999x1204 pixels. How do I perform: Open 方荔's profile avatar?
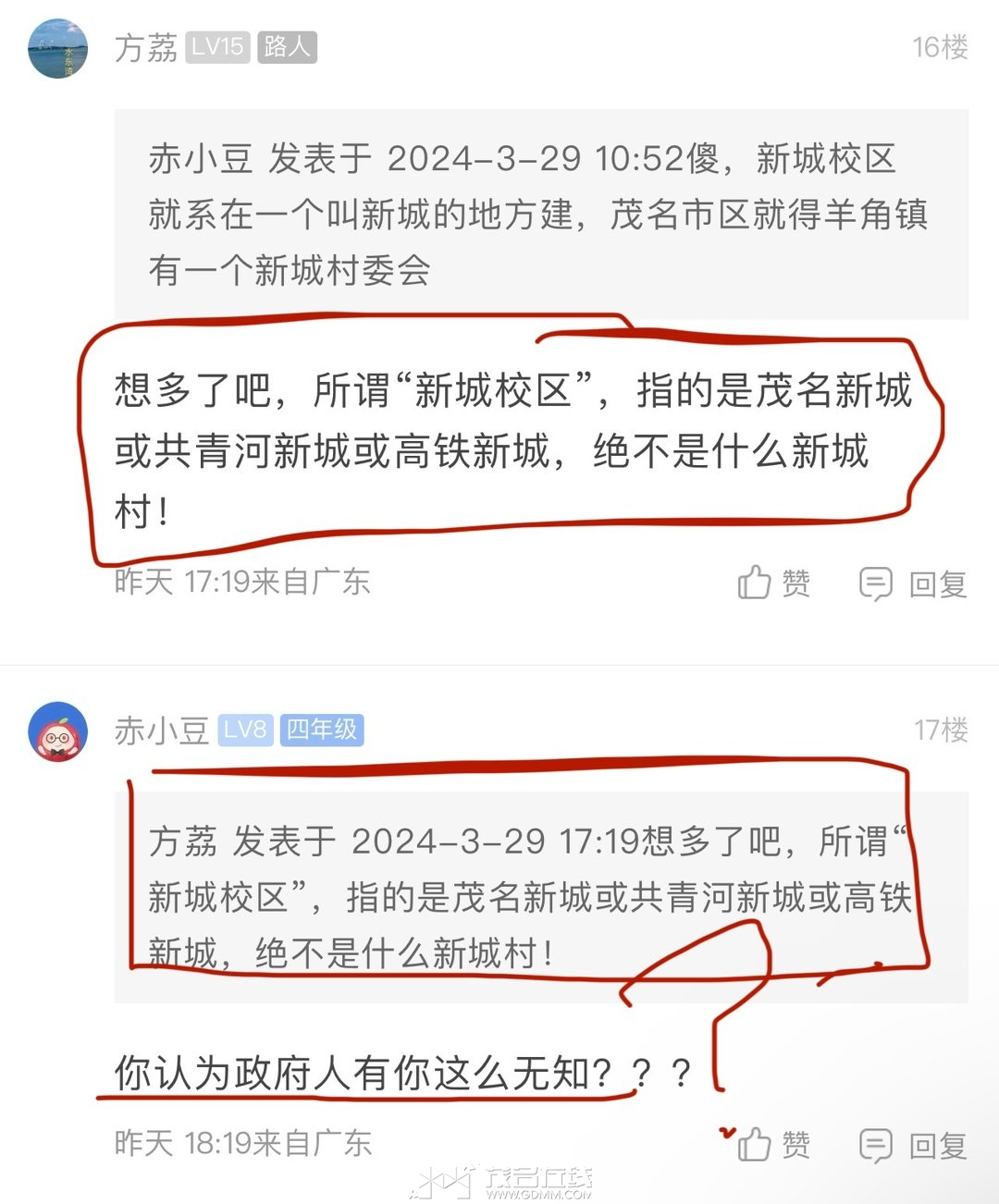coord(58,48)
